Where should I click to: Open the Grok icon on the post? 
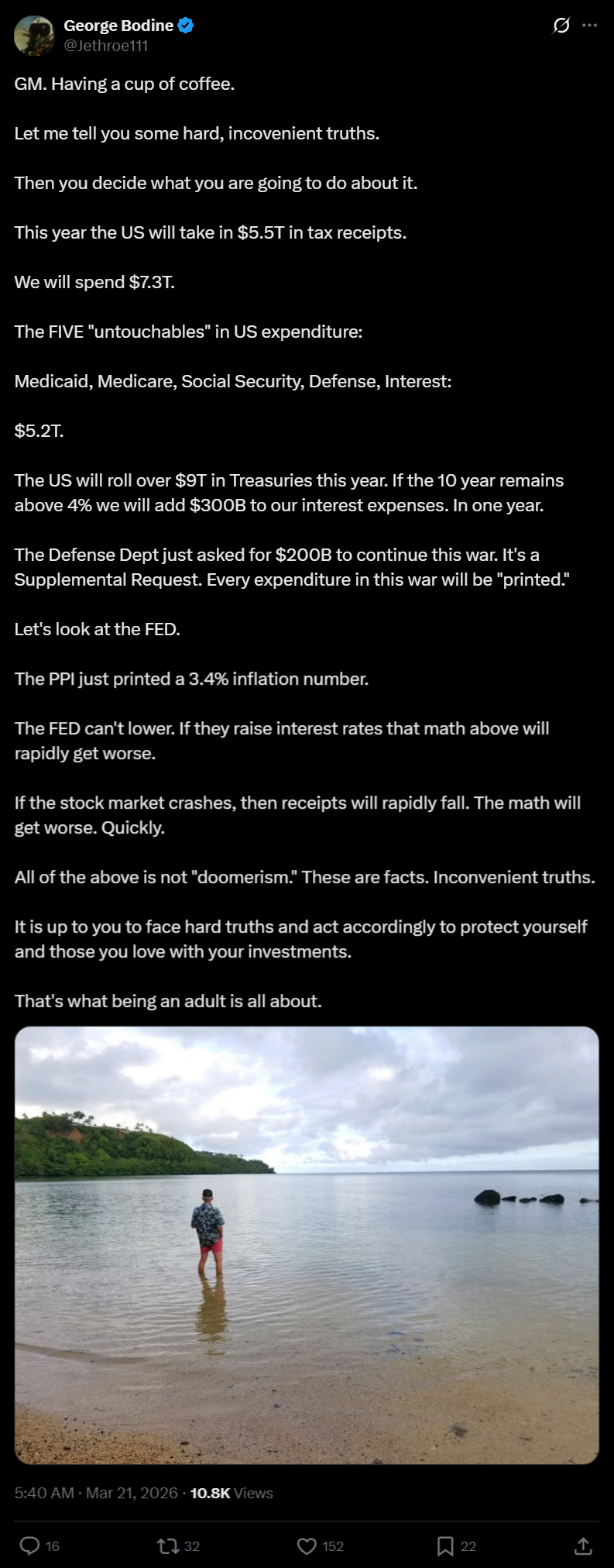click(x=561, y=26)
